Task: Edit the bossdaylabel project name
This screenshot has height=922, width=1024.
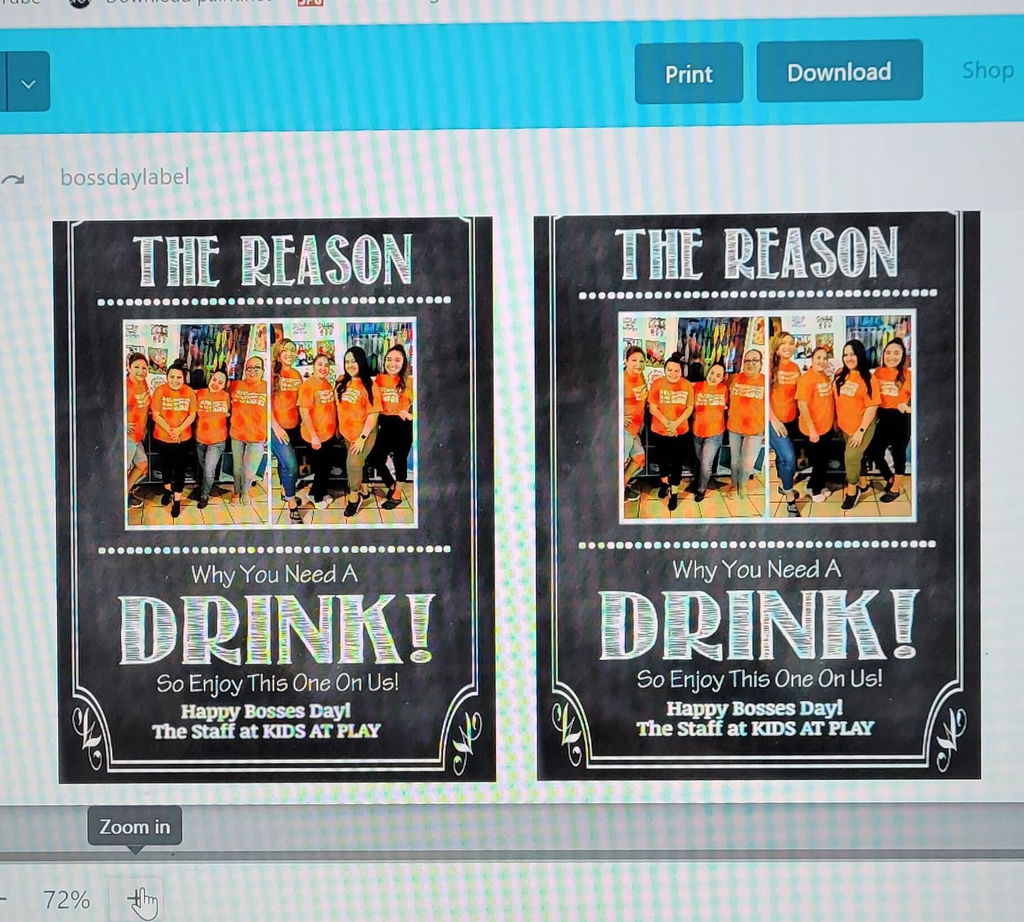Action: [x=125, y=177]
